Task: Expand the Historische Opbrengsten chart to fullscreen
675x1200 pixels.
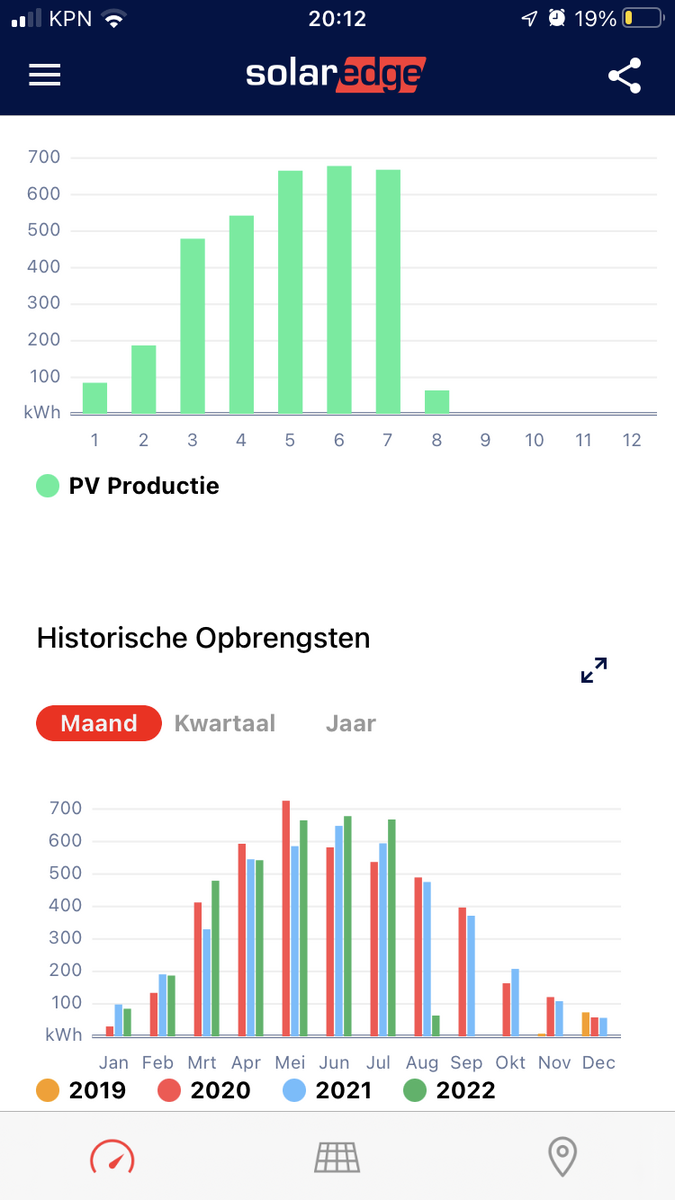Action: tap(594, 670)
